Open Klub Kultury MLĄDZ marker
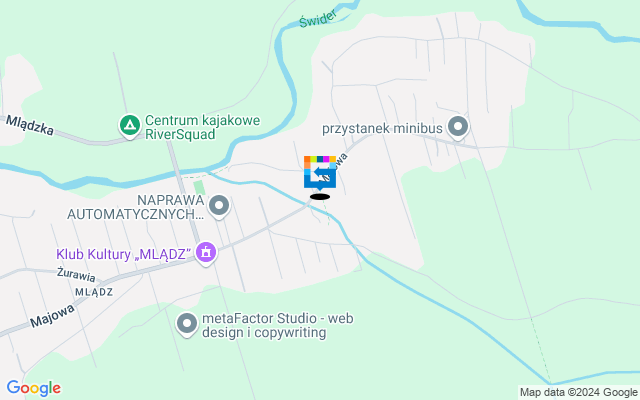The width and height of the screenshot is (640, 400). (206, 252)
